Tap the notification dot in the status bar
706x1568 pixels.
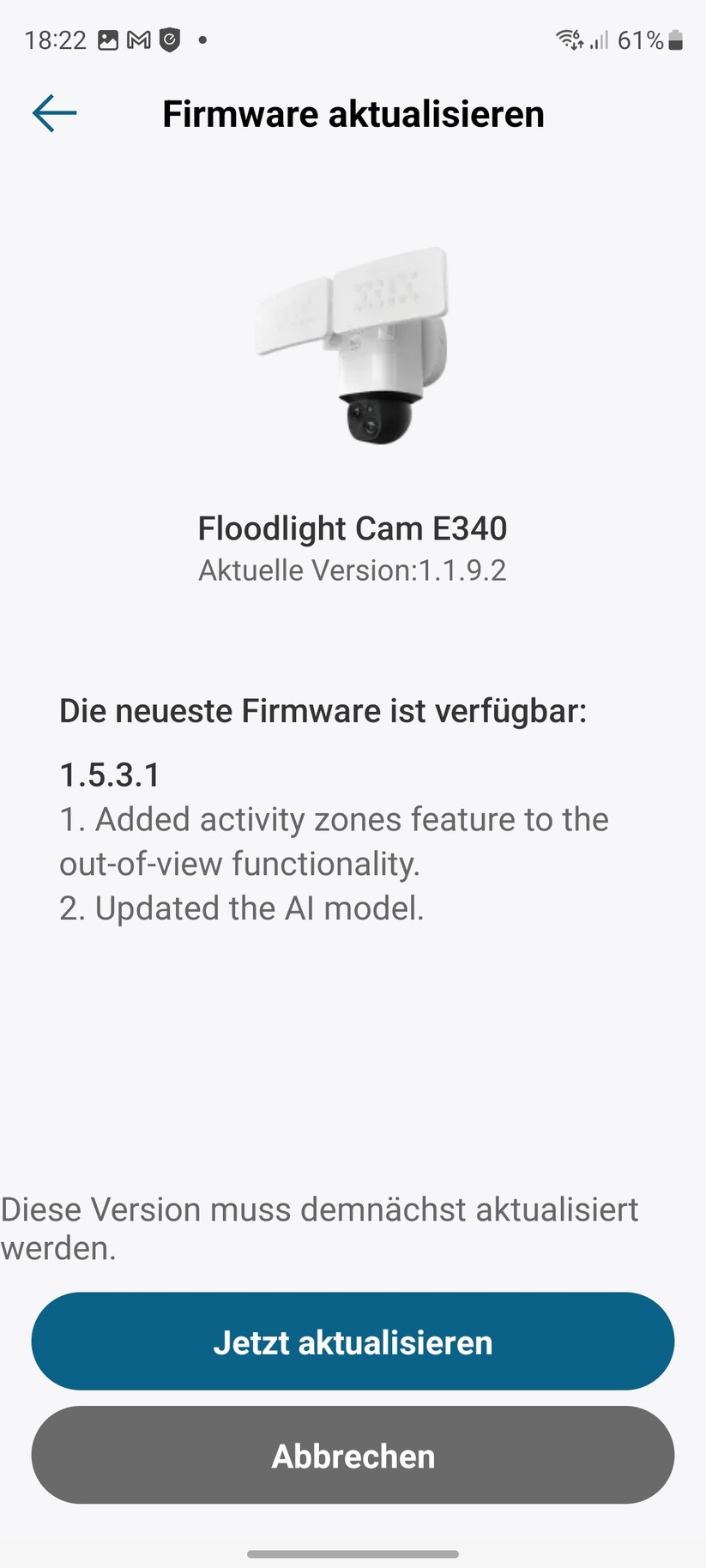[x=201, y=40]
